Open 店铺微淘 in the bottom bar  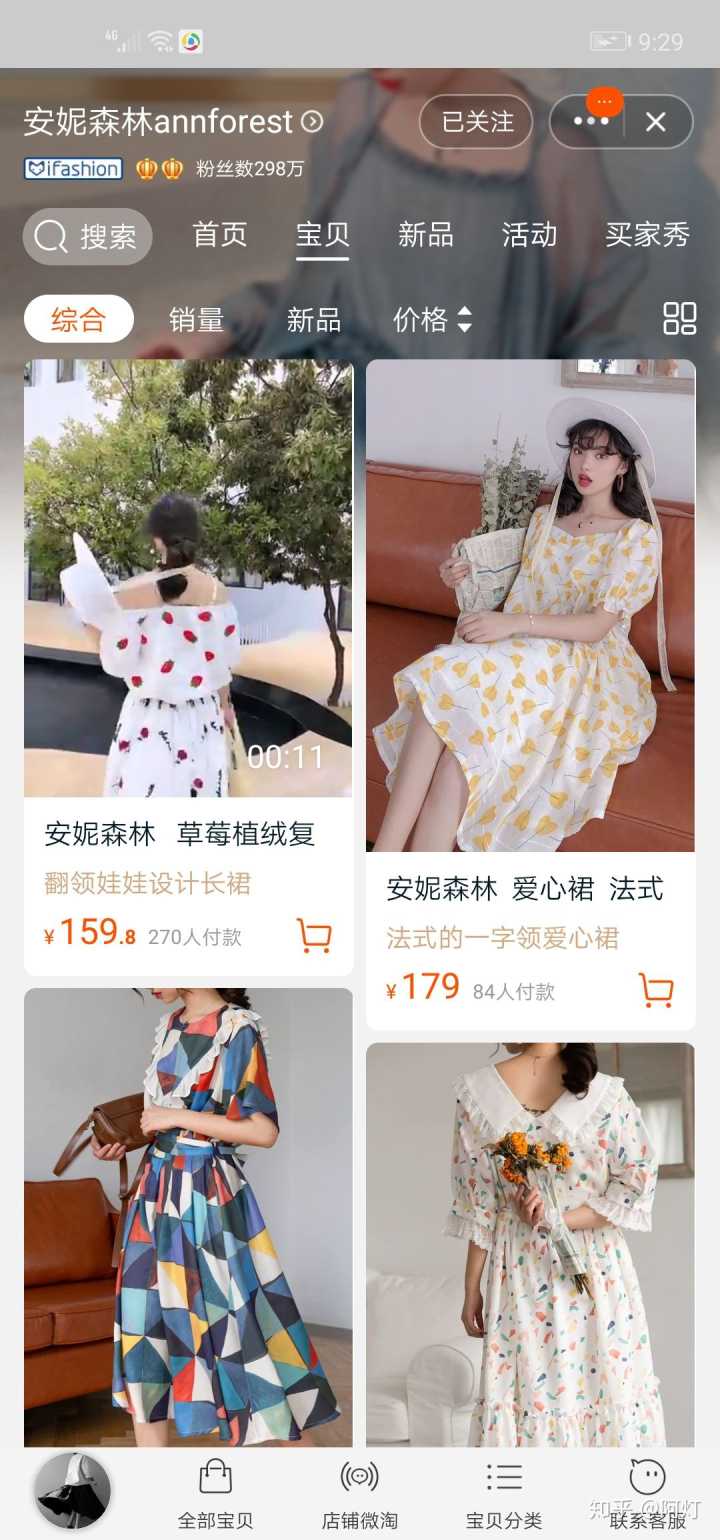tap(359, 1494)
